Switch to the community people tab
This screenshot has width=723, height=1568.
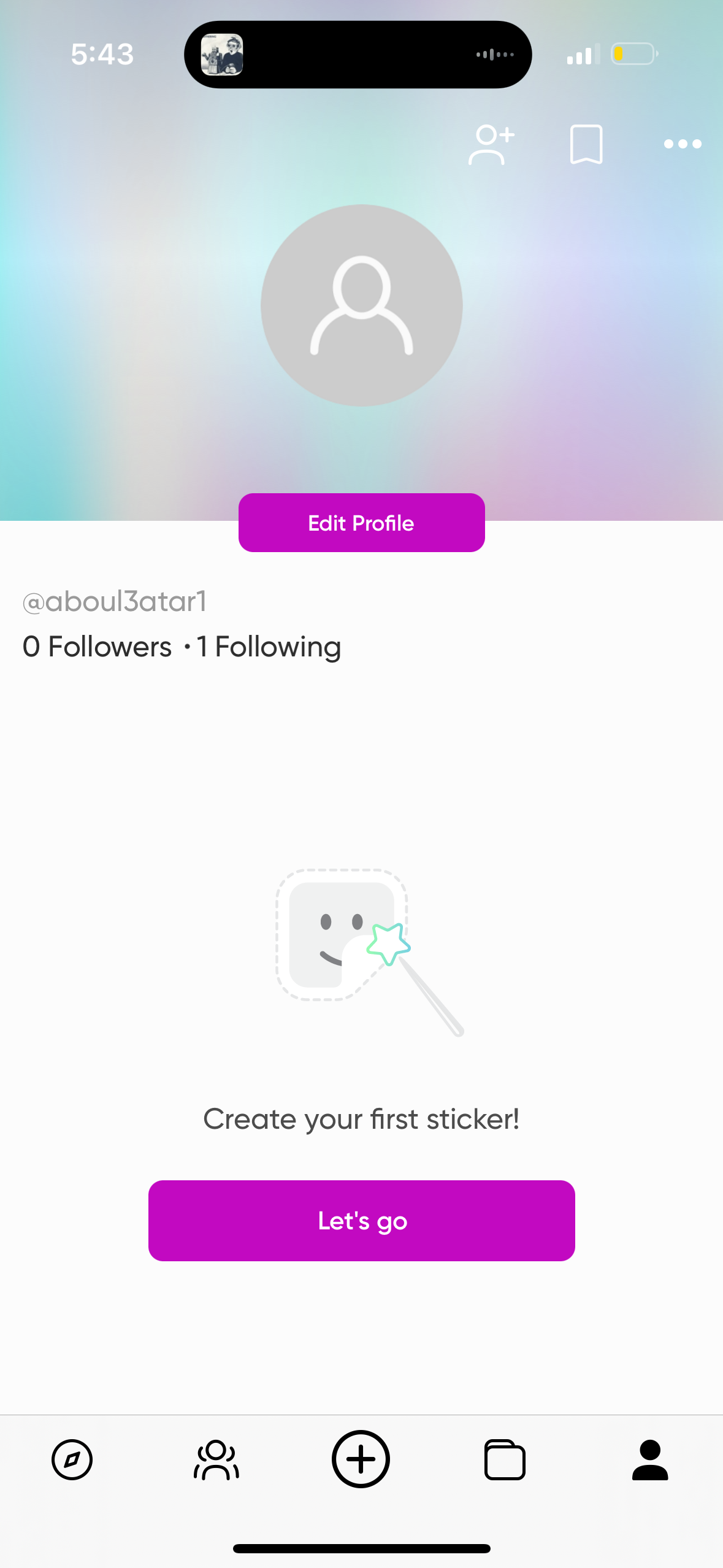(216, 1459)
